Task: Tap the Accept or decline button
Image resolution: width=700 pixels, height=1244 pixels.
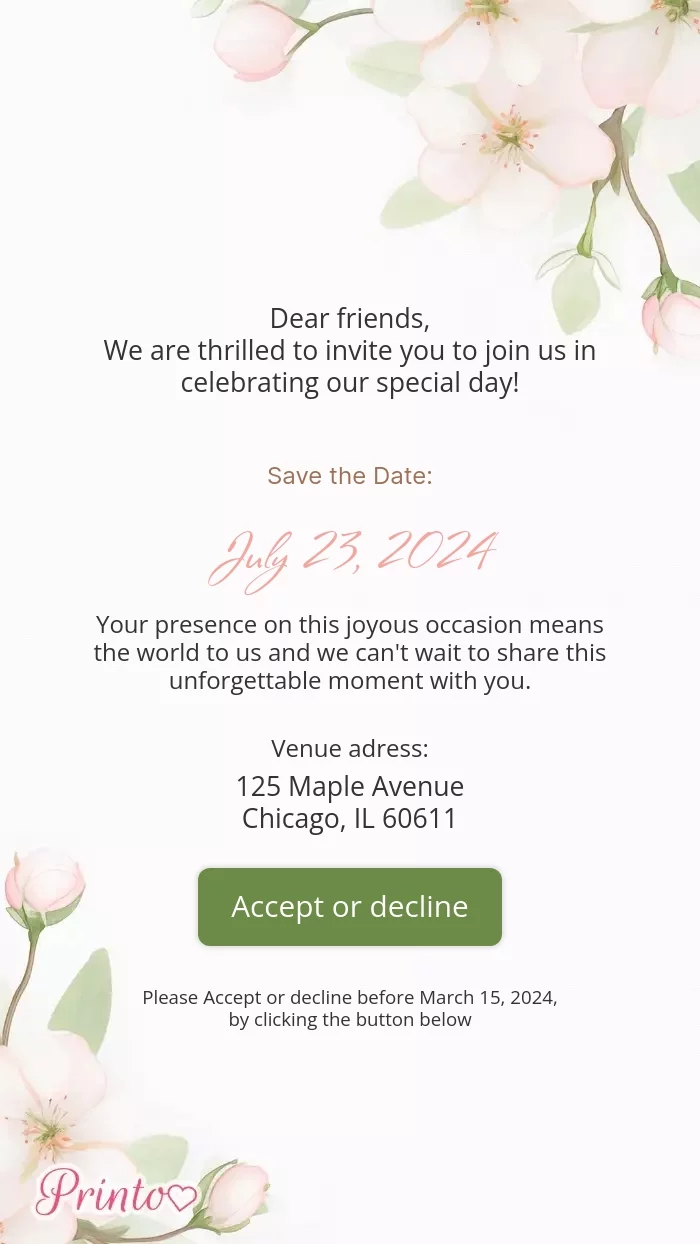Action: point(350,907)
